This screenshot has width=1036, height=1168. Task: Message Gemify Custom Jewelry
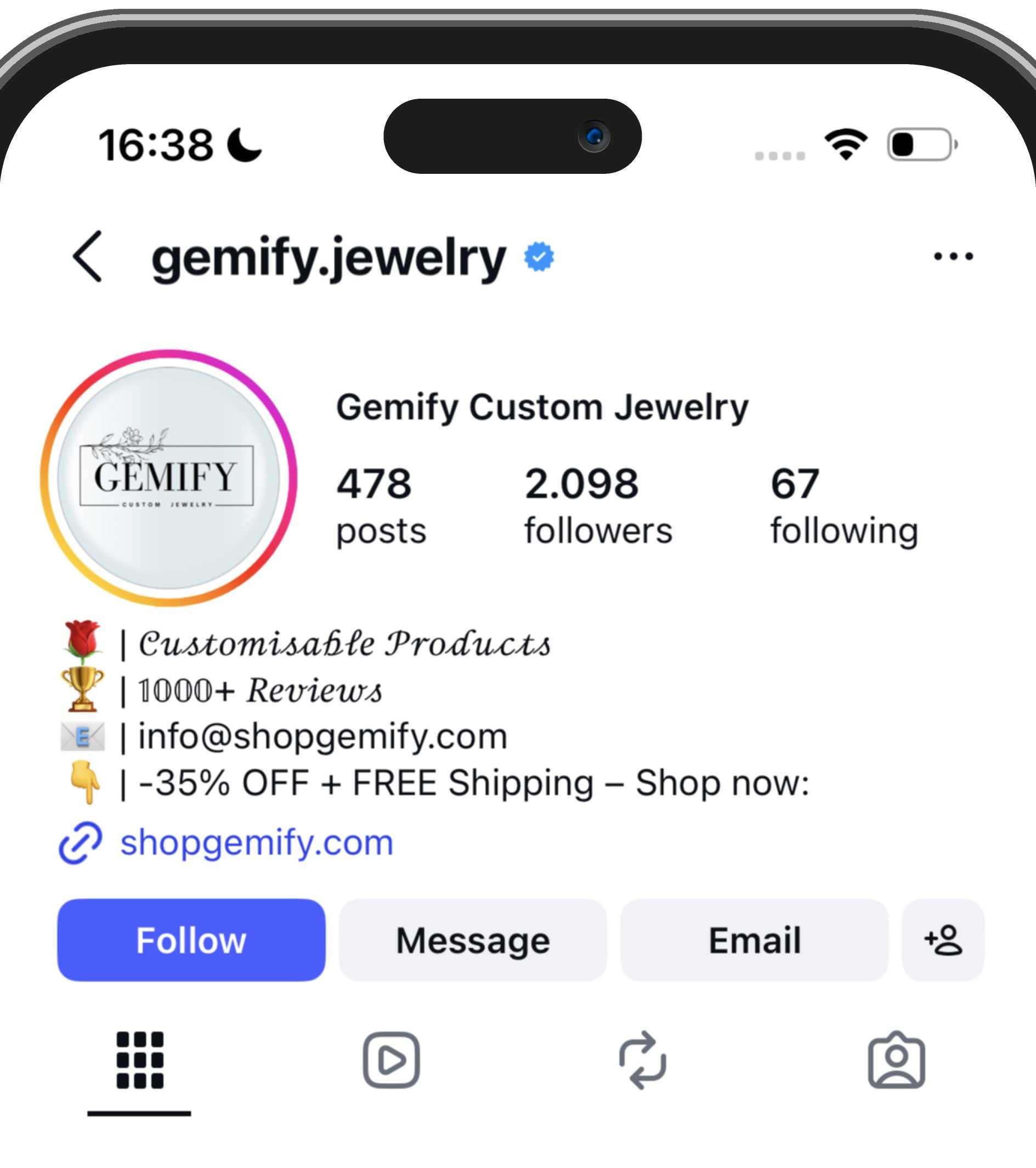point(473,940)
